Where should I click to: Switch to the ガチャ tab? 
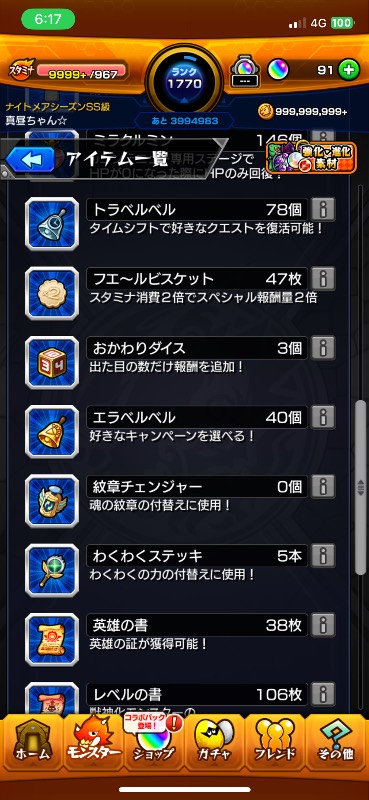tap(214, 741)
